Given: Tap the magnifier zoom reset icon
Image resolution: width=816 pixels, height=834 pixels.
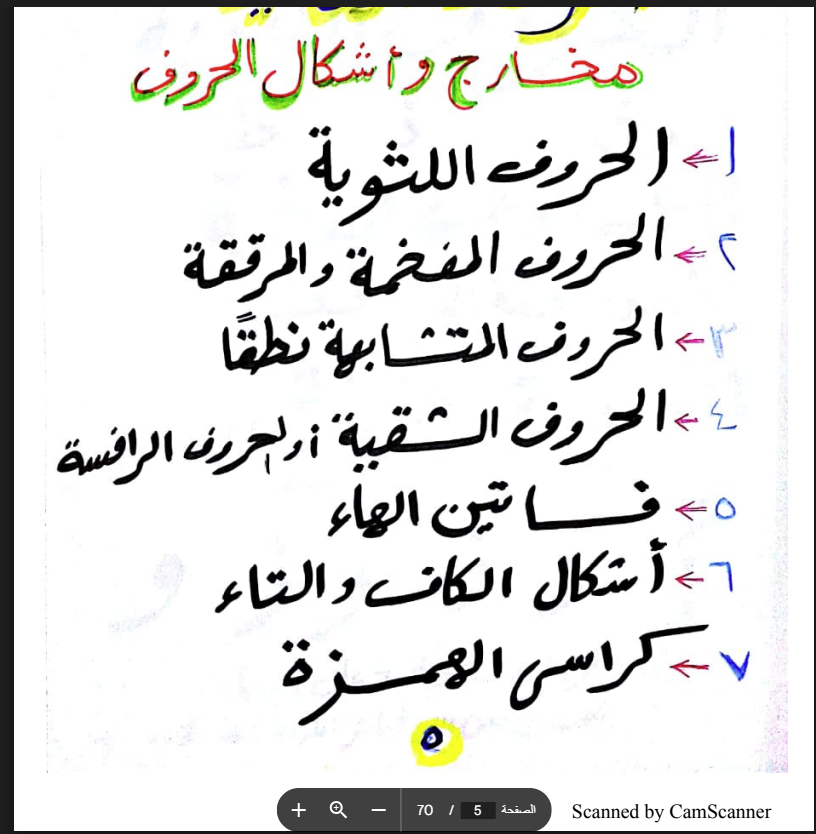Looking at the screenshot, I should coord(338,809).
